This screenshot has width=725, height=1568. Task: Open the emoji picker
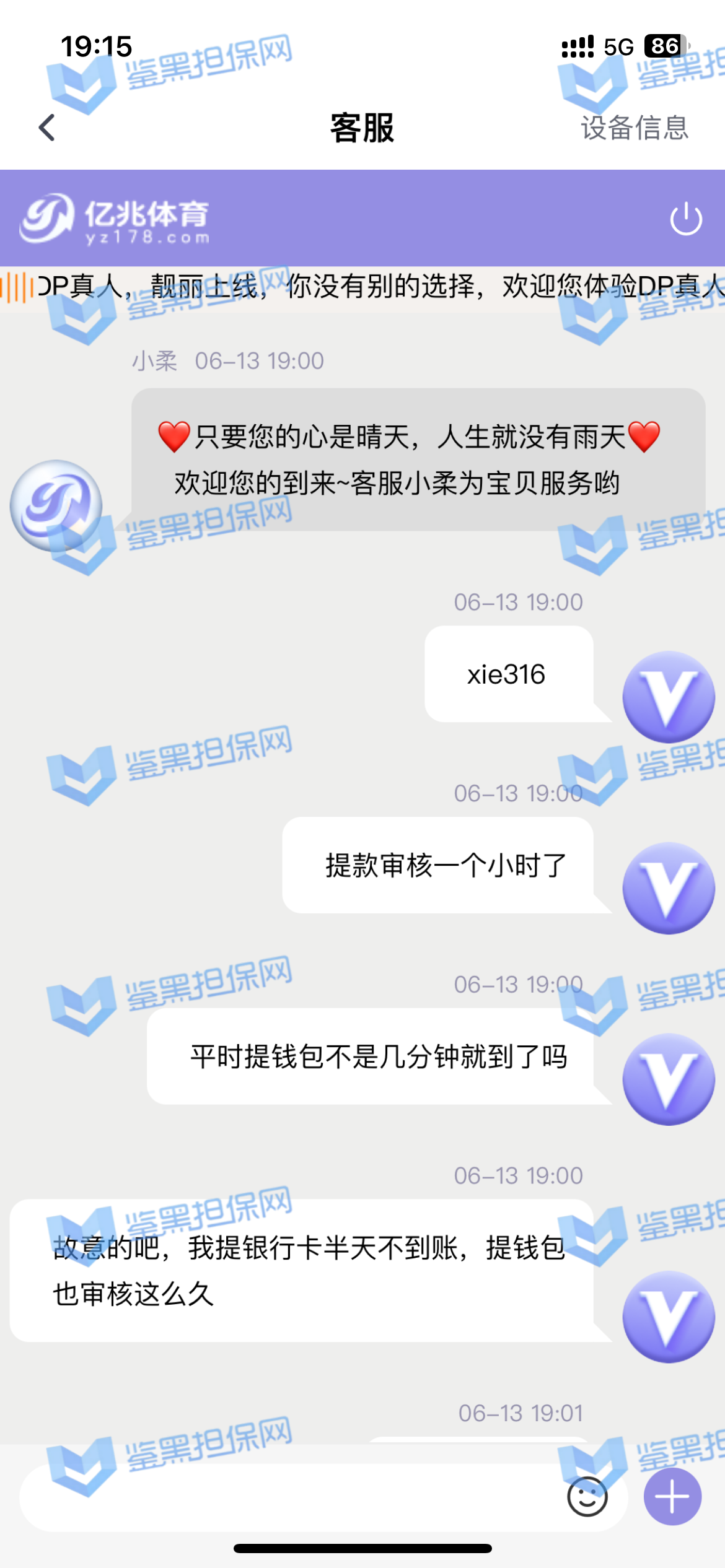click(587, 1497)
